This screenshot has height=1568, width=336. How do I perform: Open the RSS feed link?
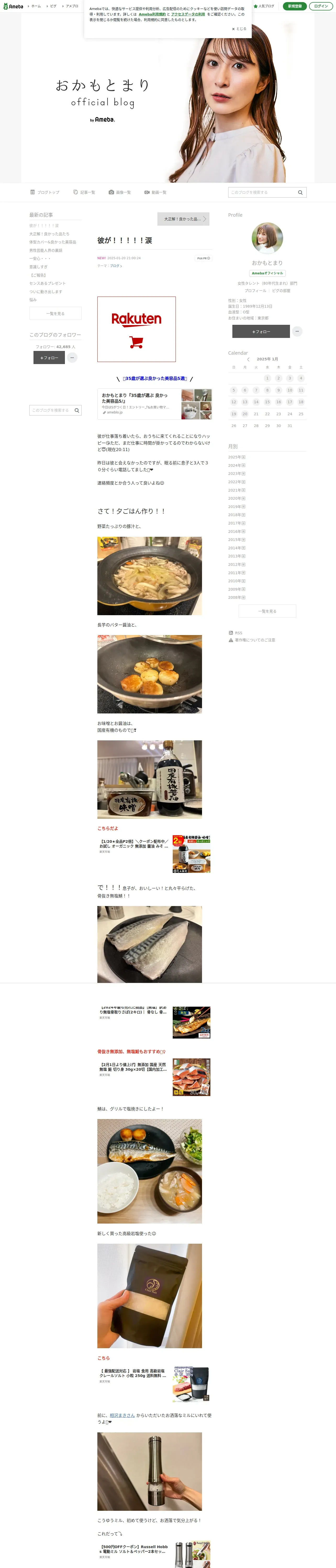click(238, 633)
